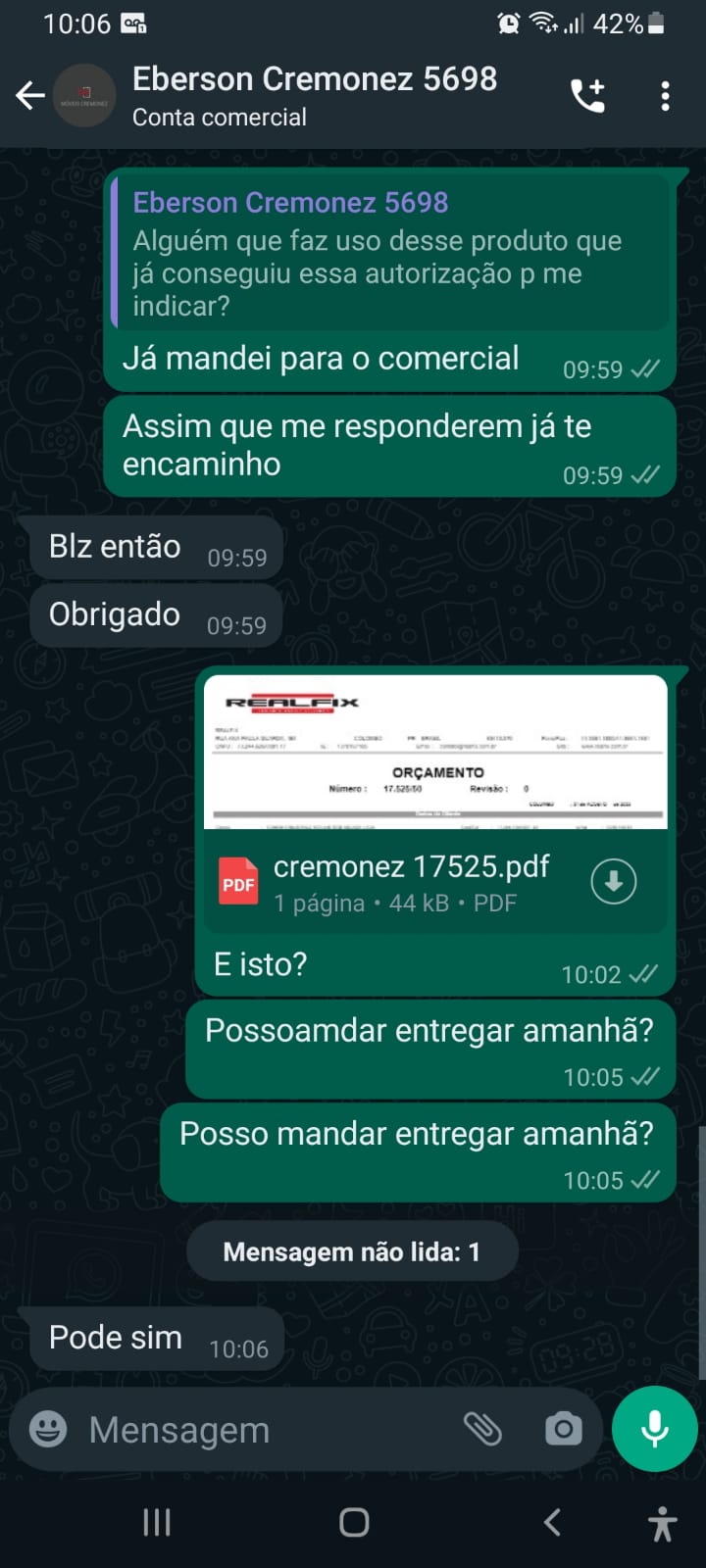Go back to the chat list
The width and height of the screenshot is (706, 1568).
[30, 95]
